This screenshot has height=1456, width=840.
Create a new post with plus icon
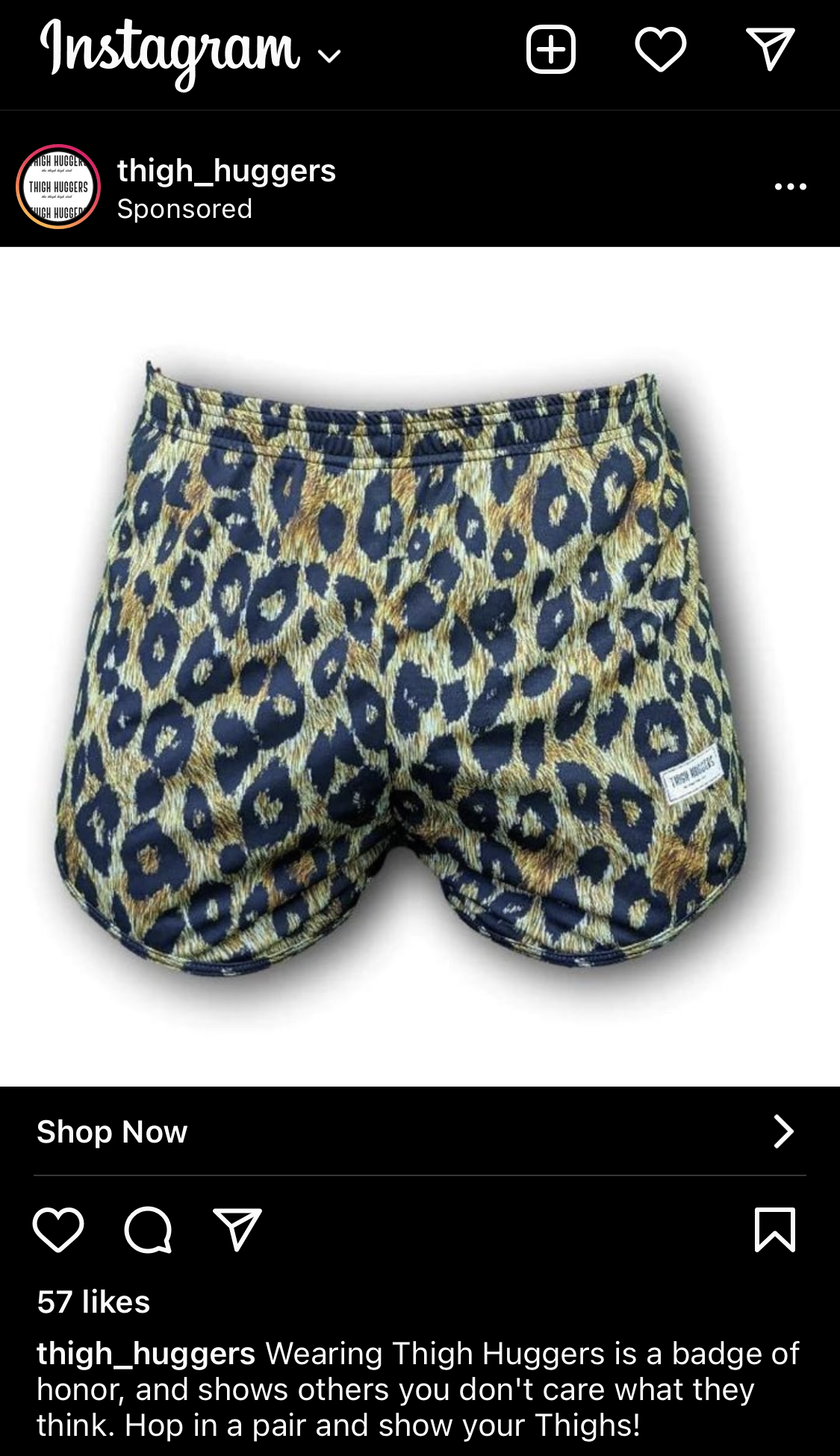point(551,50)
